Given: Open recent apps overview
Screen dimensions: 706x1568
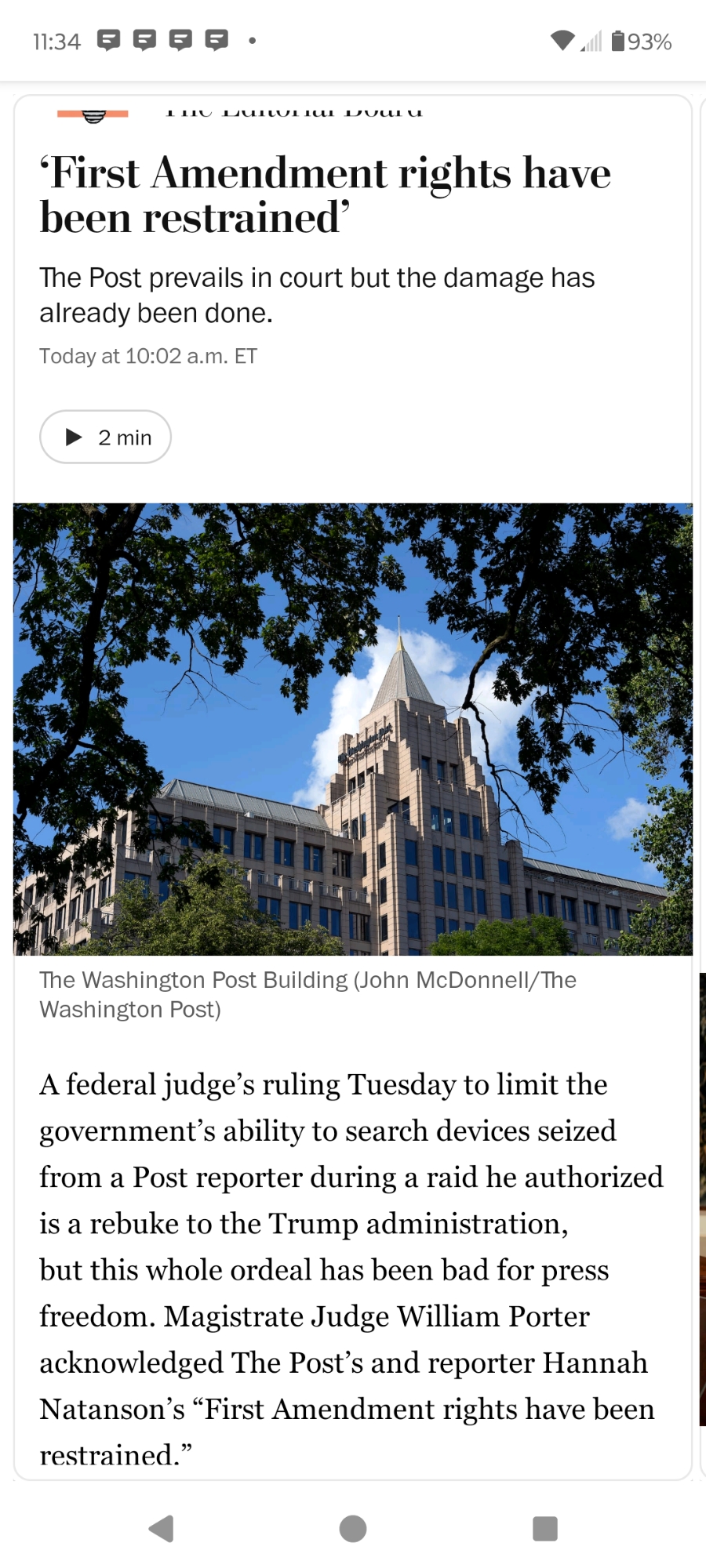Looking at the screenshot, I should 544,1529.
